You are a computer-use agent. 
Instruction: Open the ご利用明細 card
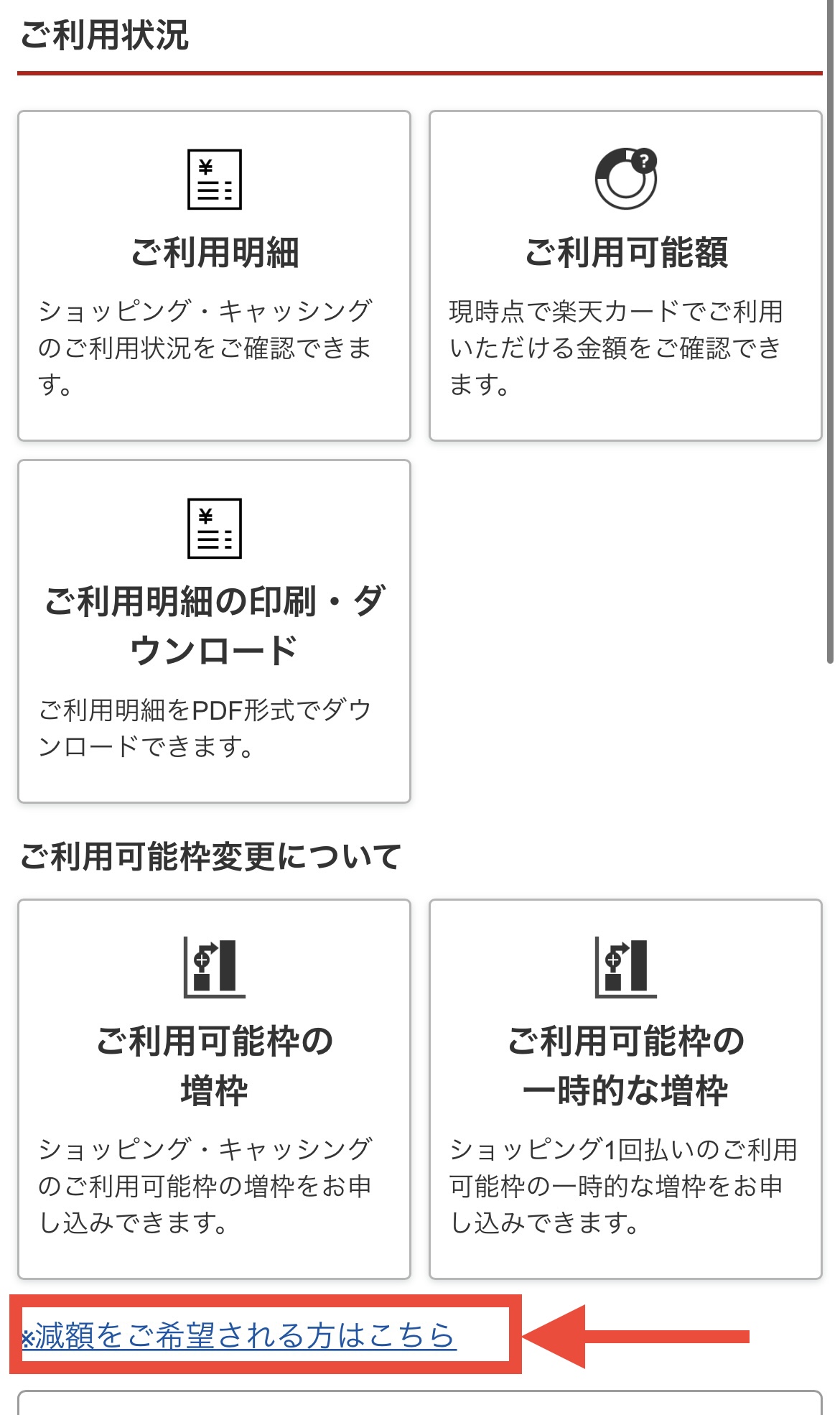212,273
